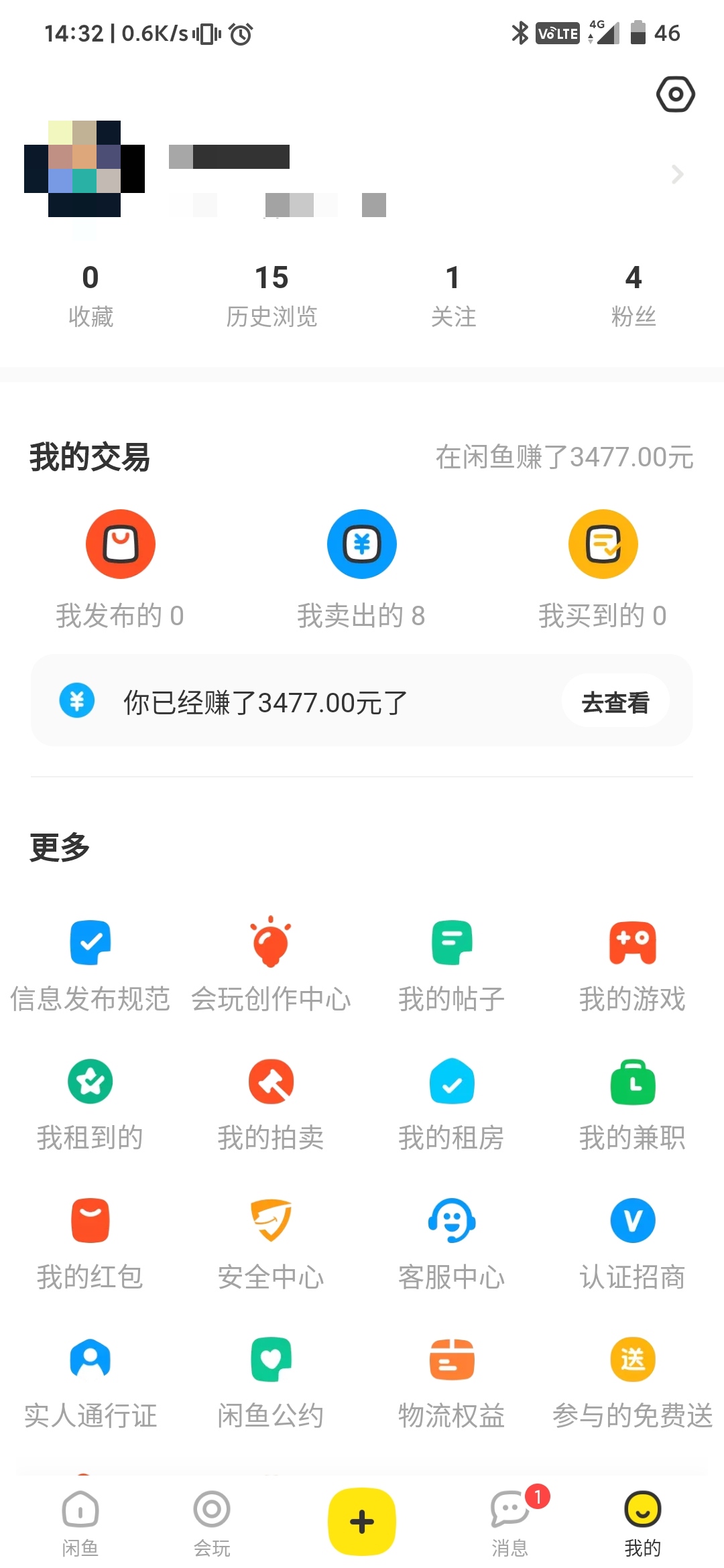Open 我的拍卖 auctions
Image resolution: width=724 pixels, height=1568 pixels.
click(271, 1104)
